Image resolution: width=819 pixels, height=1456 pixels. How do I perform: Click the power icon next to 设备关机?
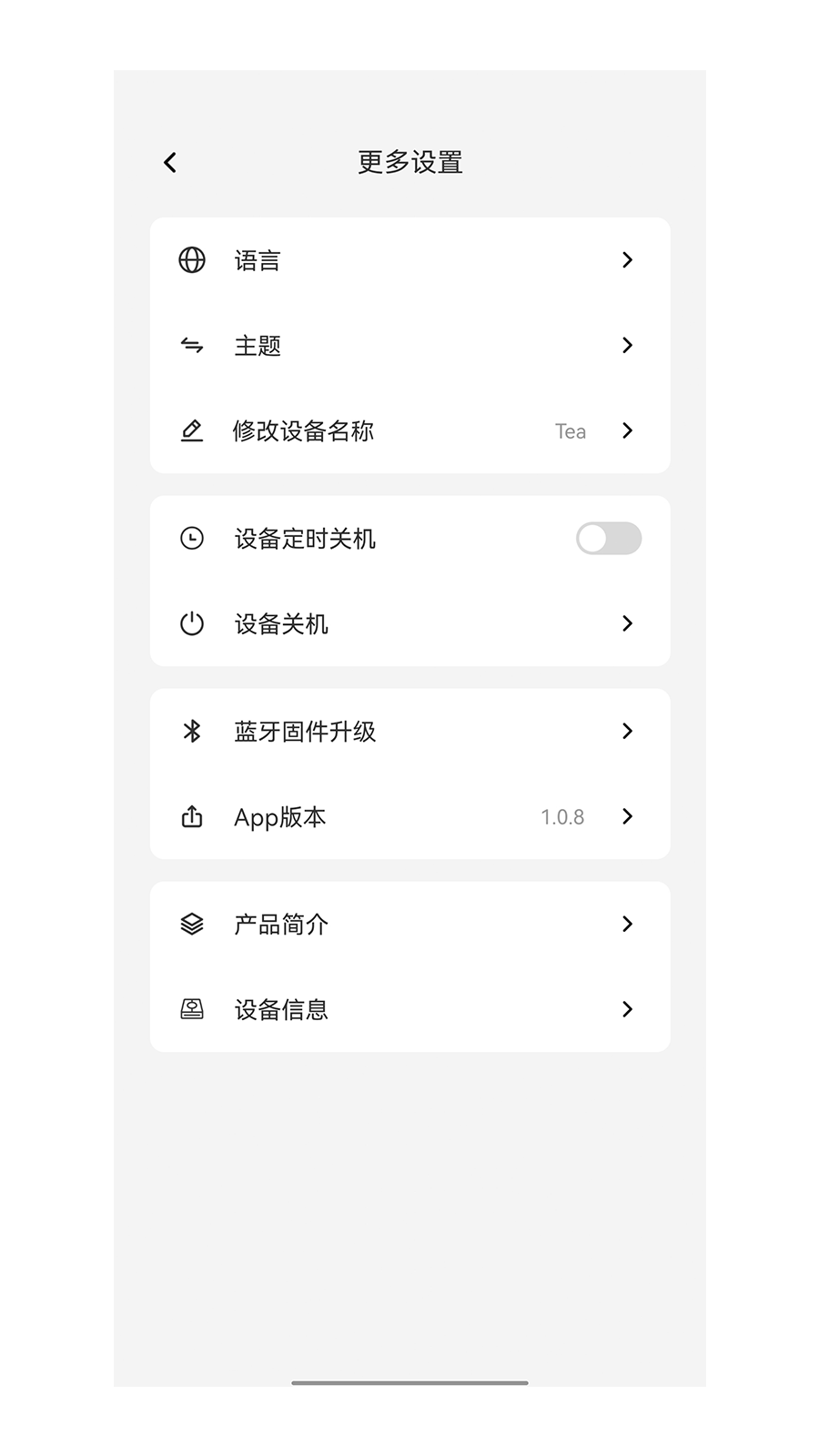191,623
